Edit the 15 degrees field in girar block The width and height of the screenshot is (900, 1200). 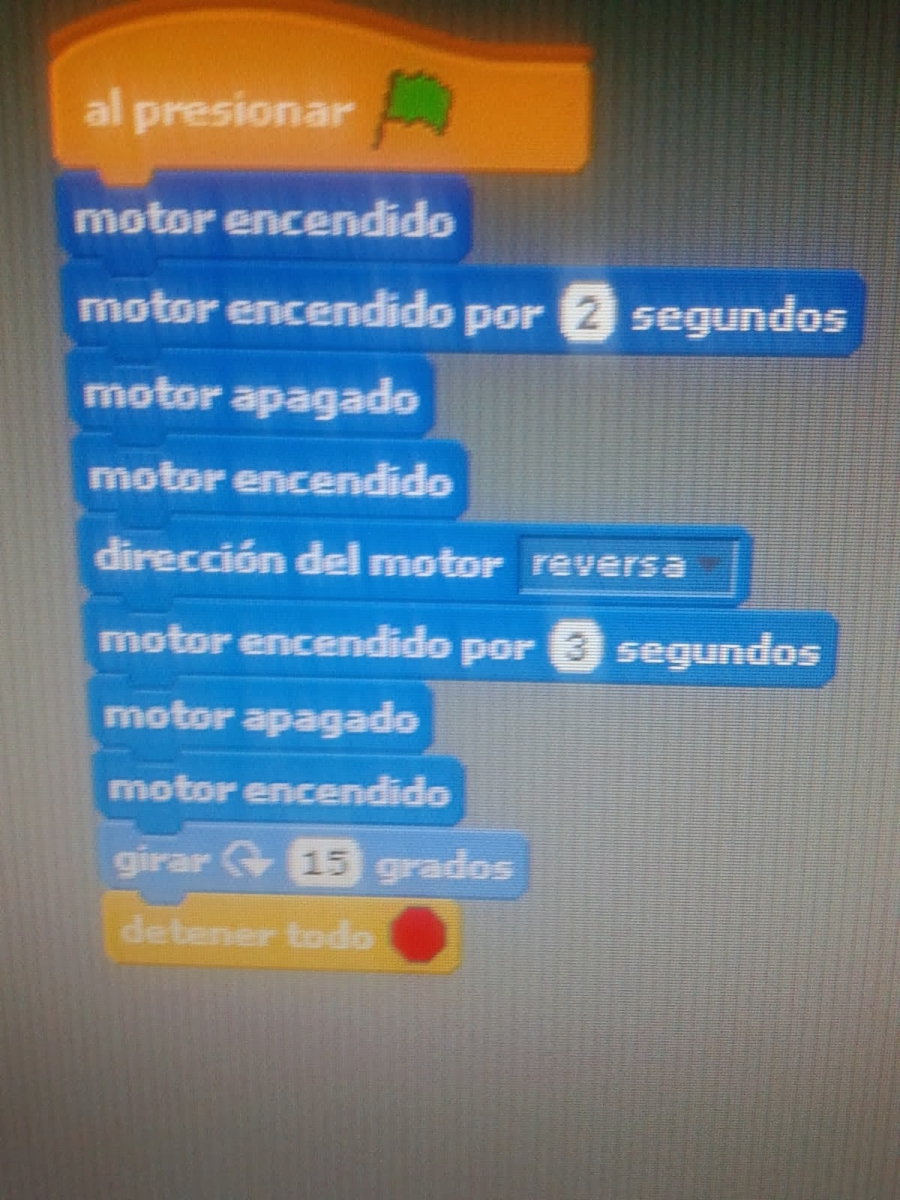[323, 865]
